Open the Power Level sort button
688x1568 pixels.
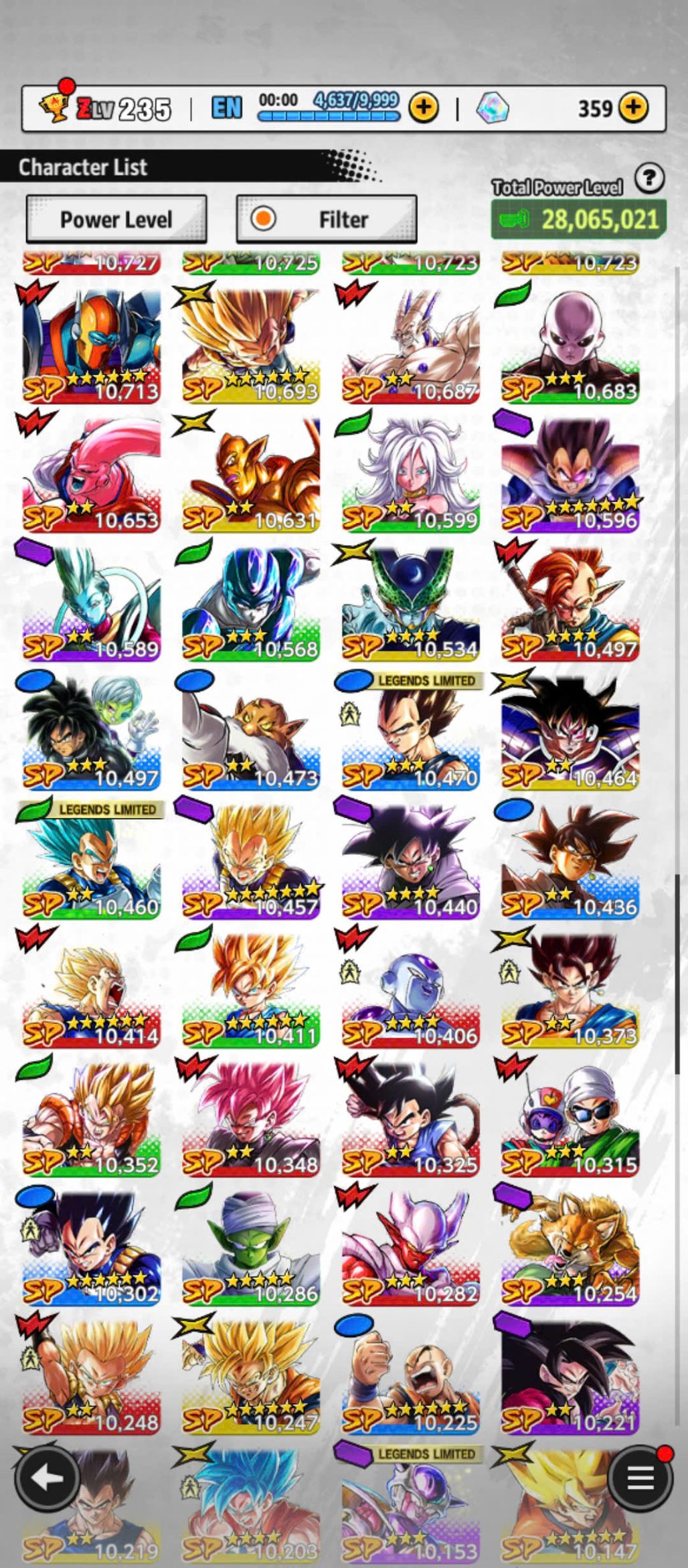coord(116,219)
